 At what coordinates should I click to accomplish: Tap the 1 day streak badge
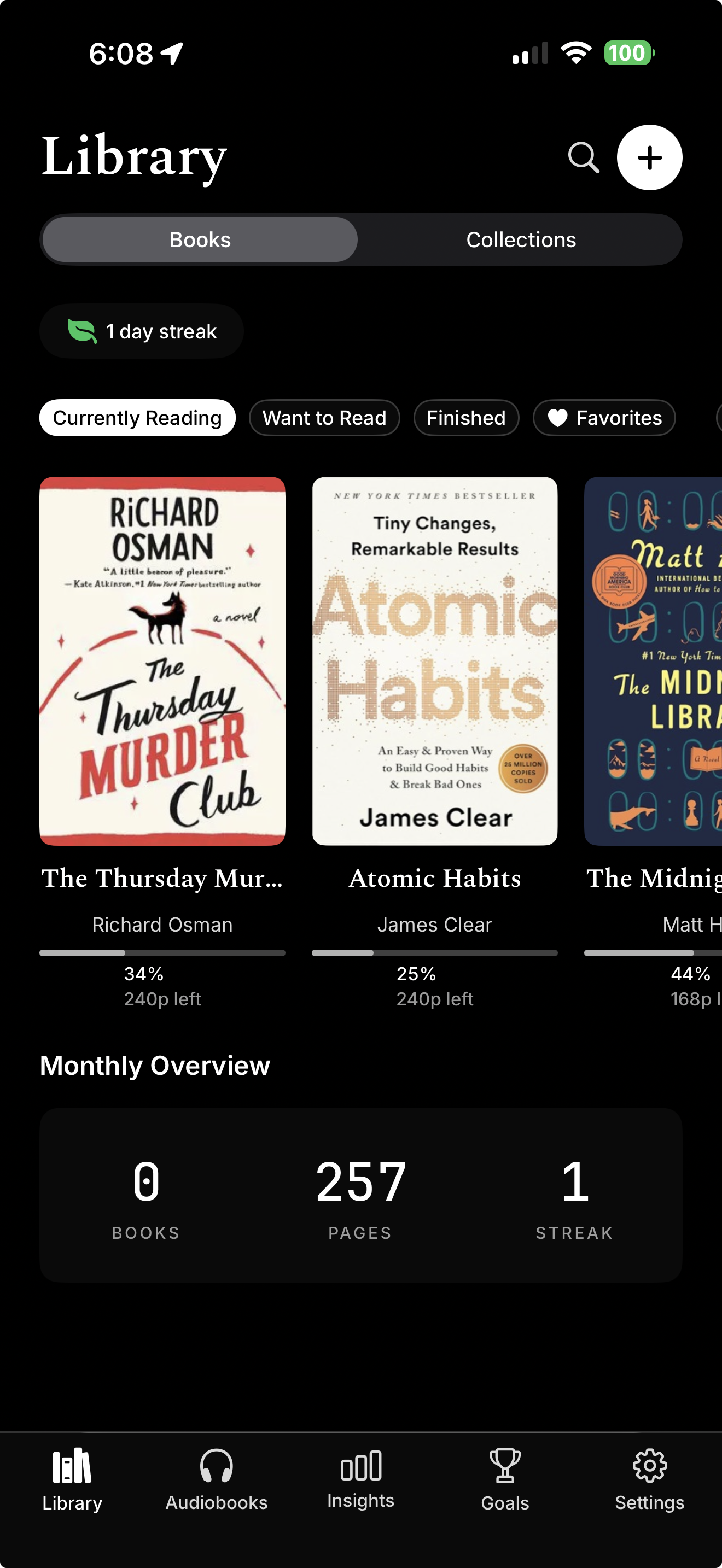[x=141, y=331]
